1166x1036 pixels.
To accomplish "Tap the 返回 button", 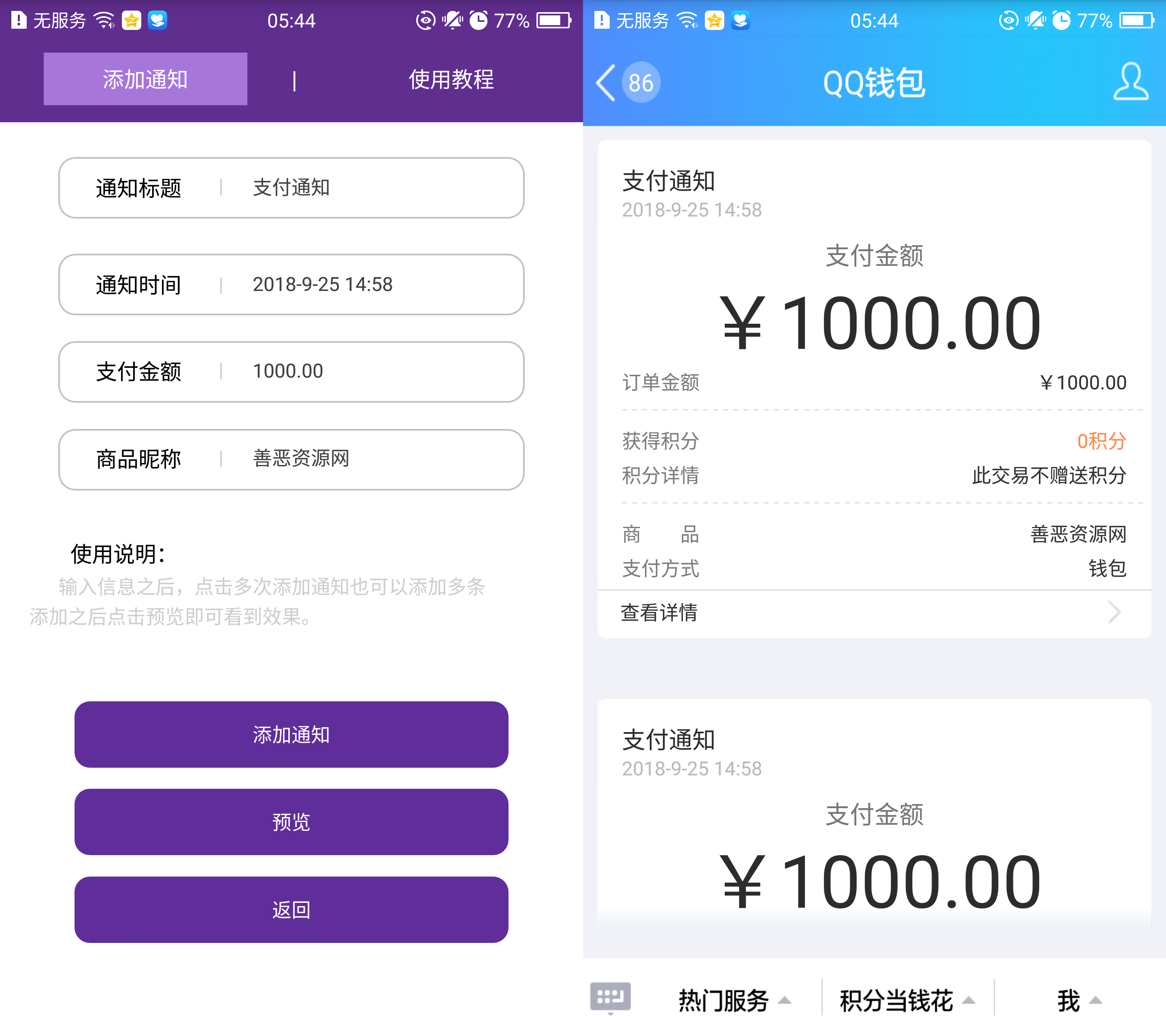I will coord(291,909).
